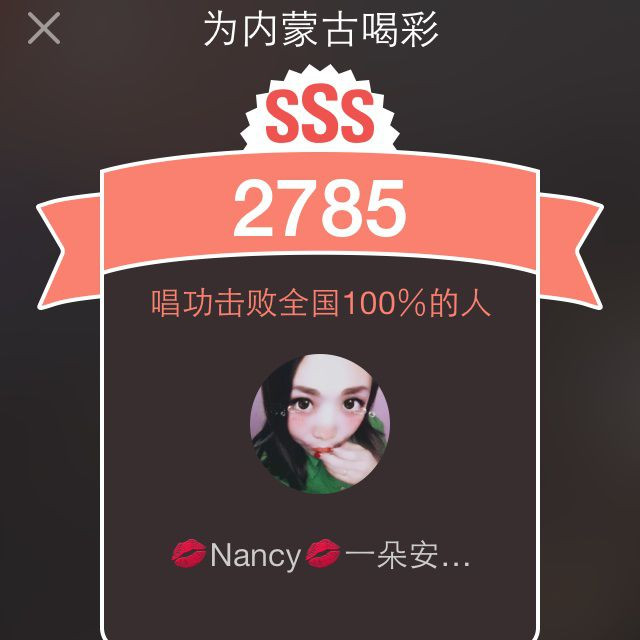Close the score result screen

(44, 29)
